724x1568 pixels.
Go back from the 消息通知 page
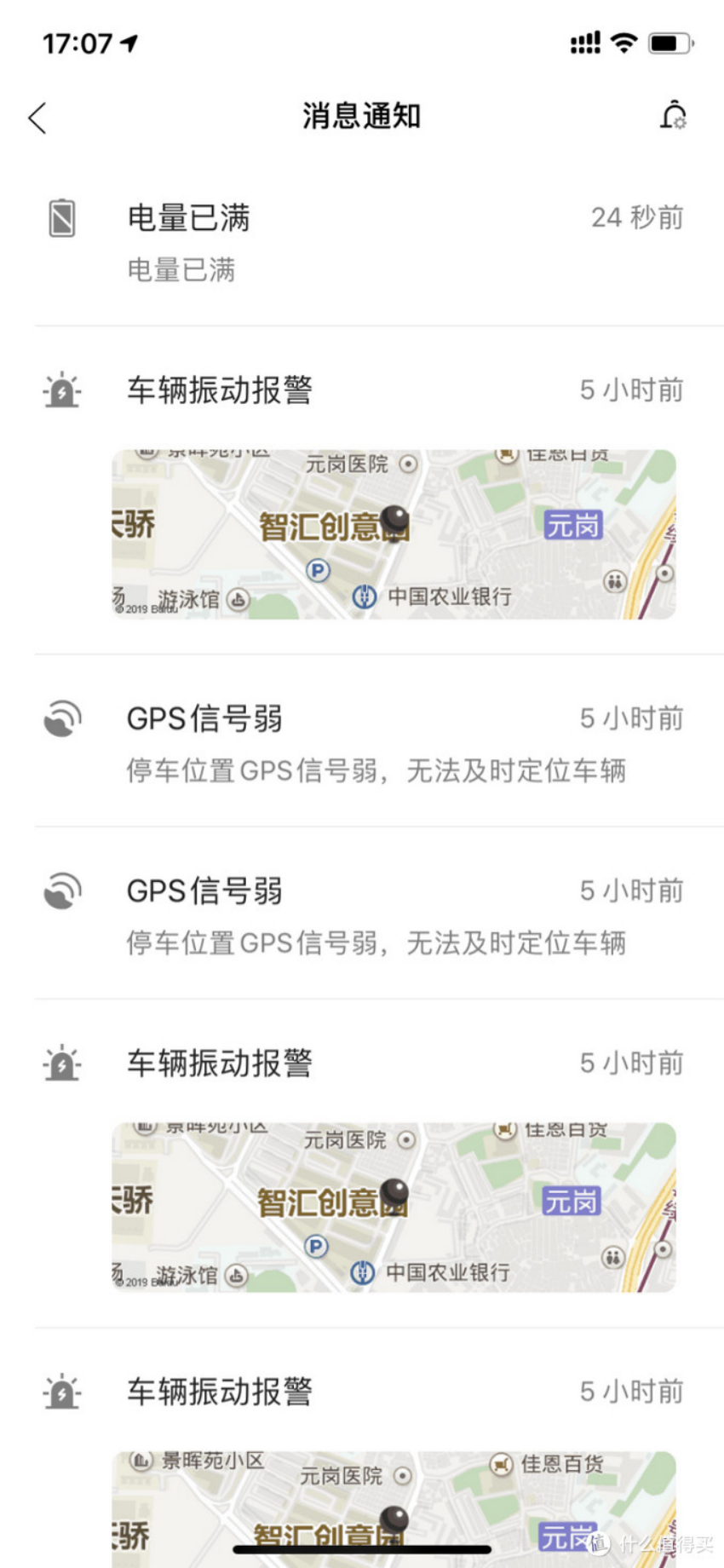[x=37, y=118]
